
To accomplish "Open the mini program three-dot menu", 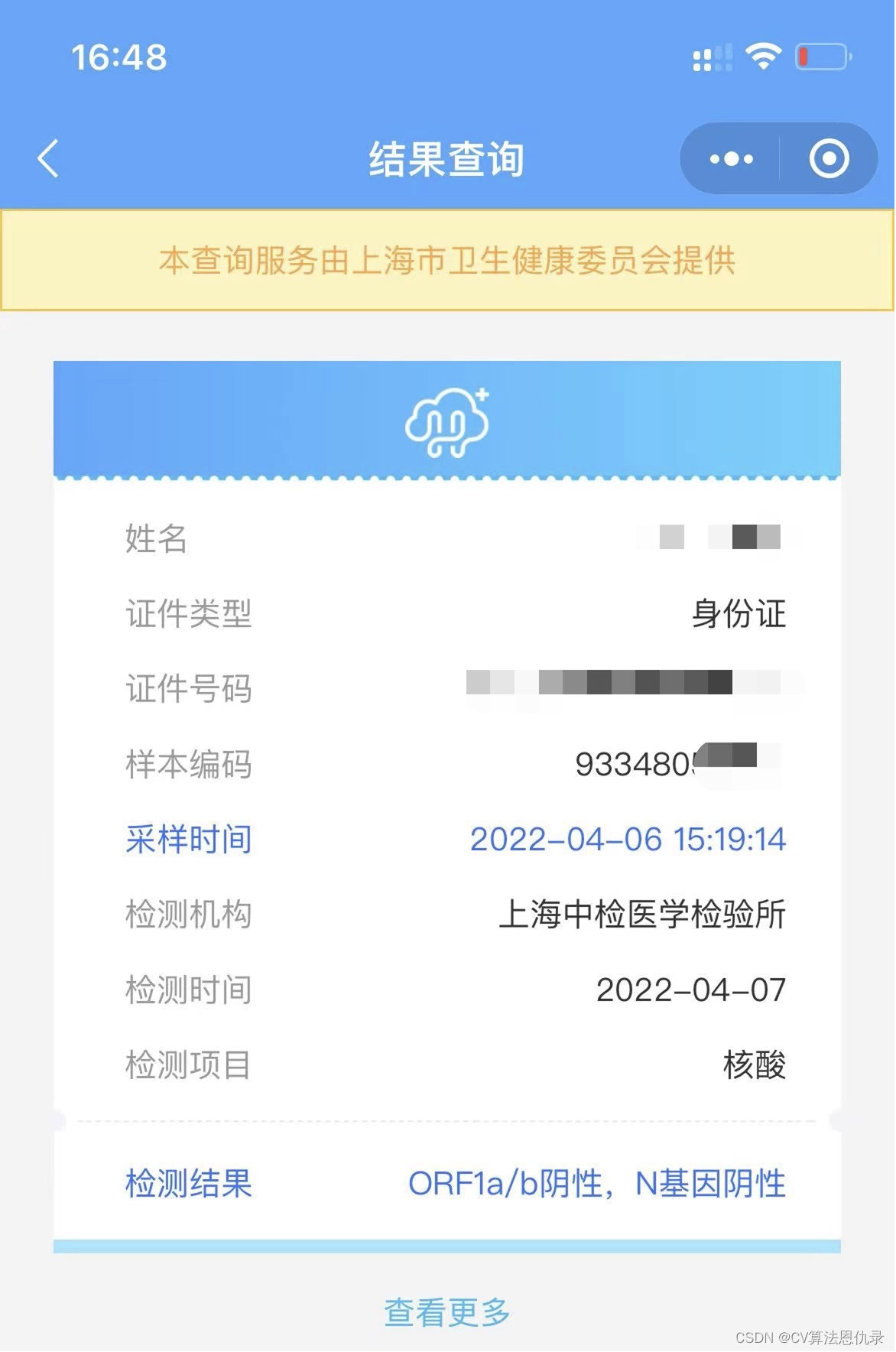I will (x=731, y=159).
